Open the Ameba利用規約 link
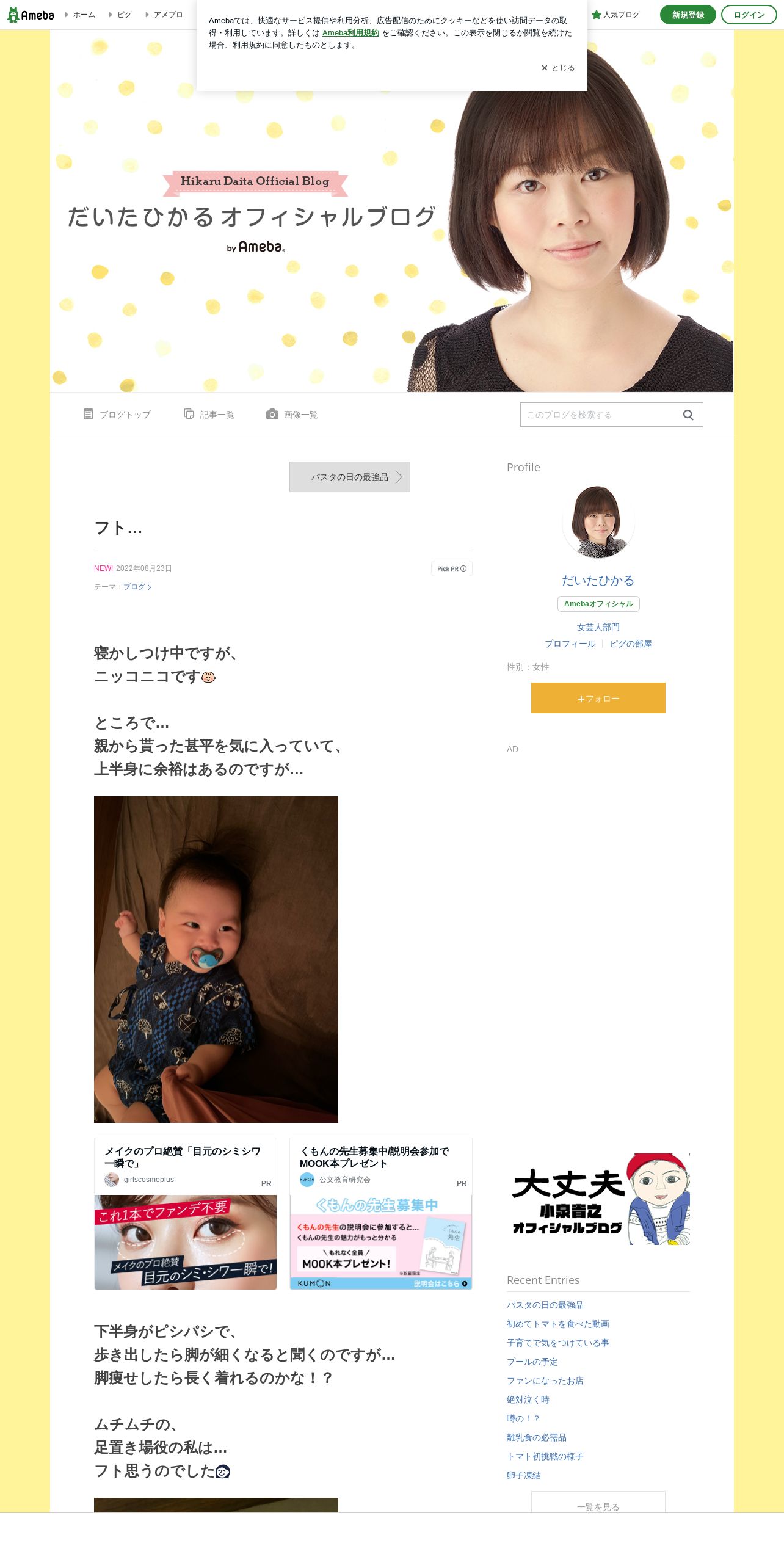This screenshot has height=1568, width=784. coord(350,33)
